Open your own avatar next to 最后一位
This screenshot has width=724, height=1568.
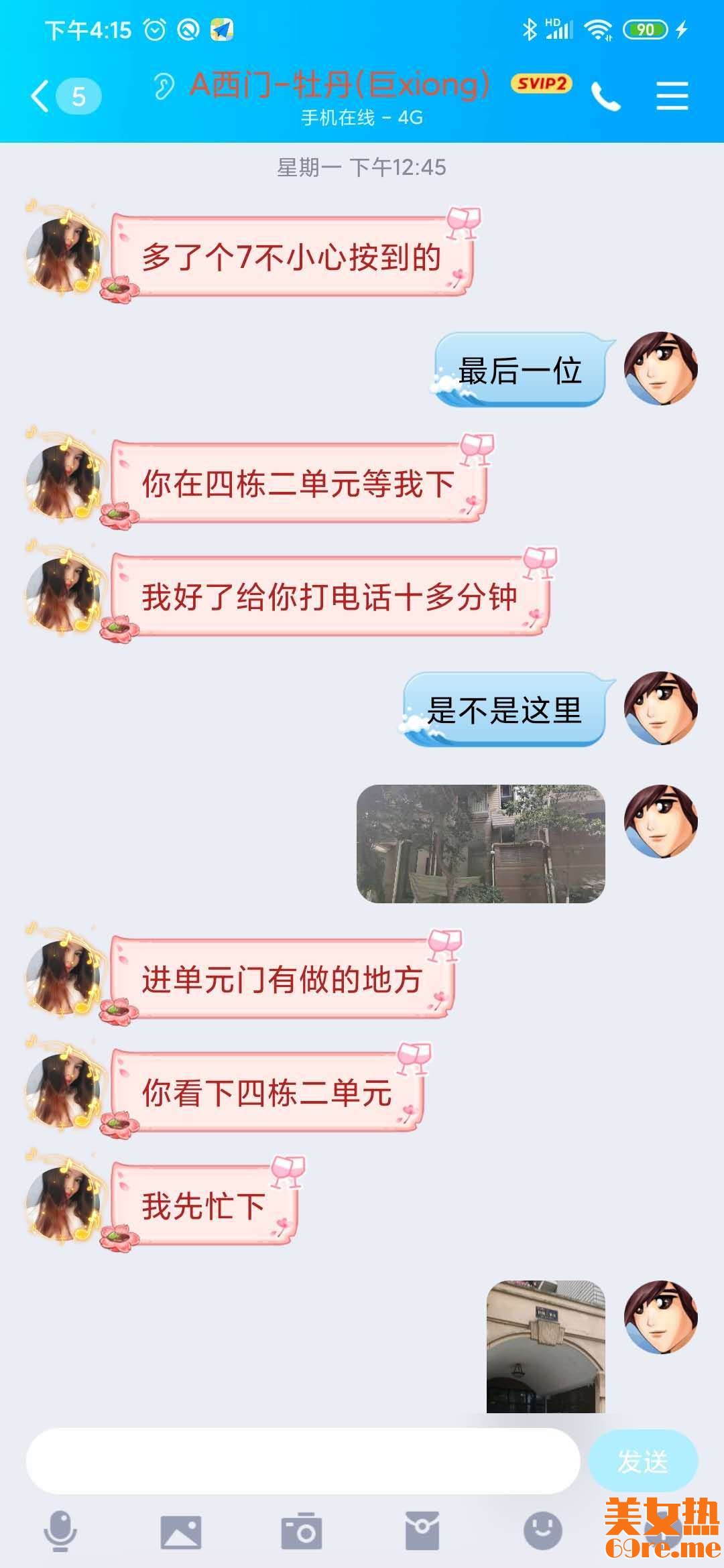pos(660,369)
